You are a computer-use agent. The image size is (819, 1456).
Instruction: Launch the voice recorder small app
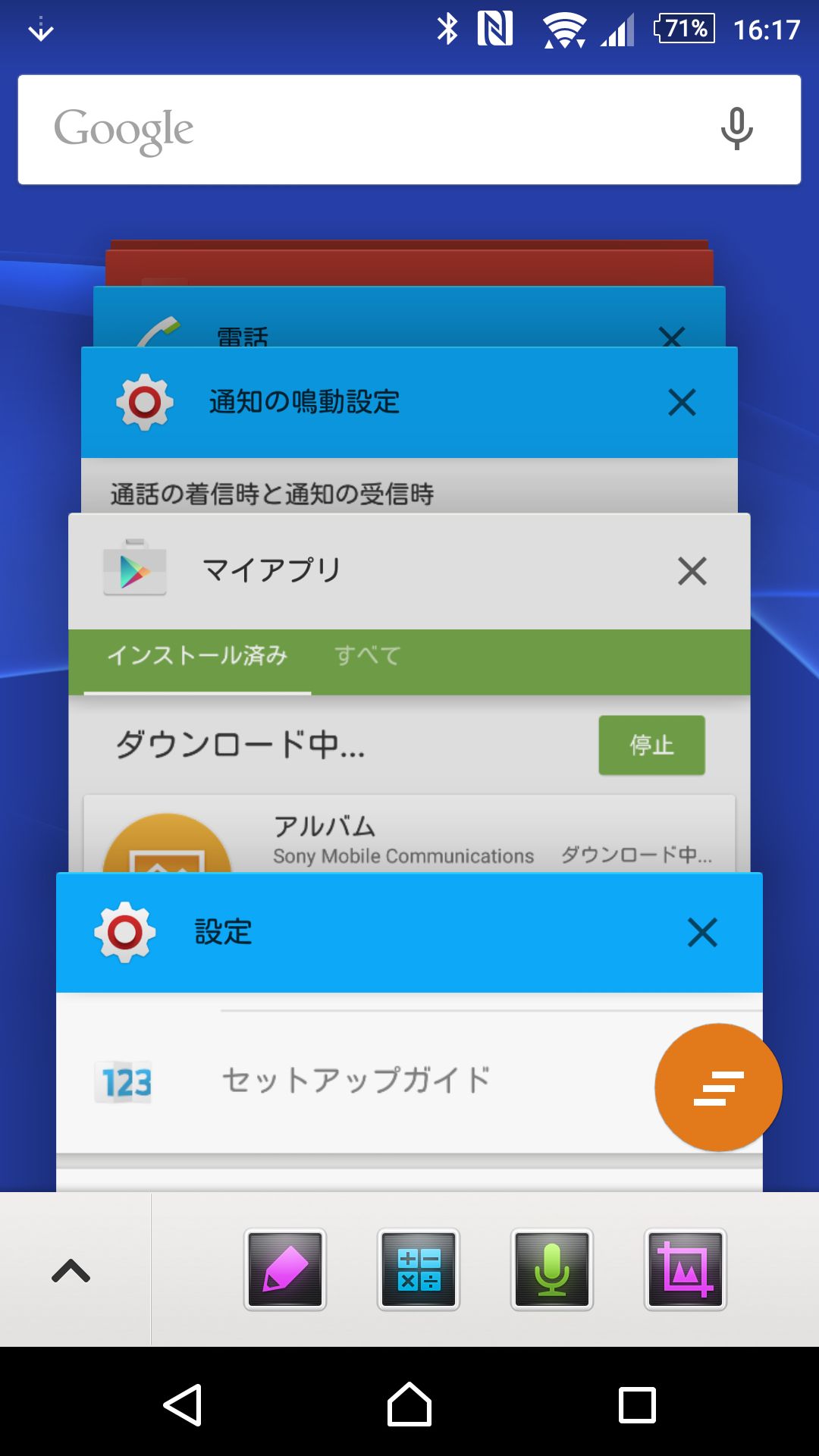pos(552,1269)
